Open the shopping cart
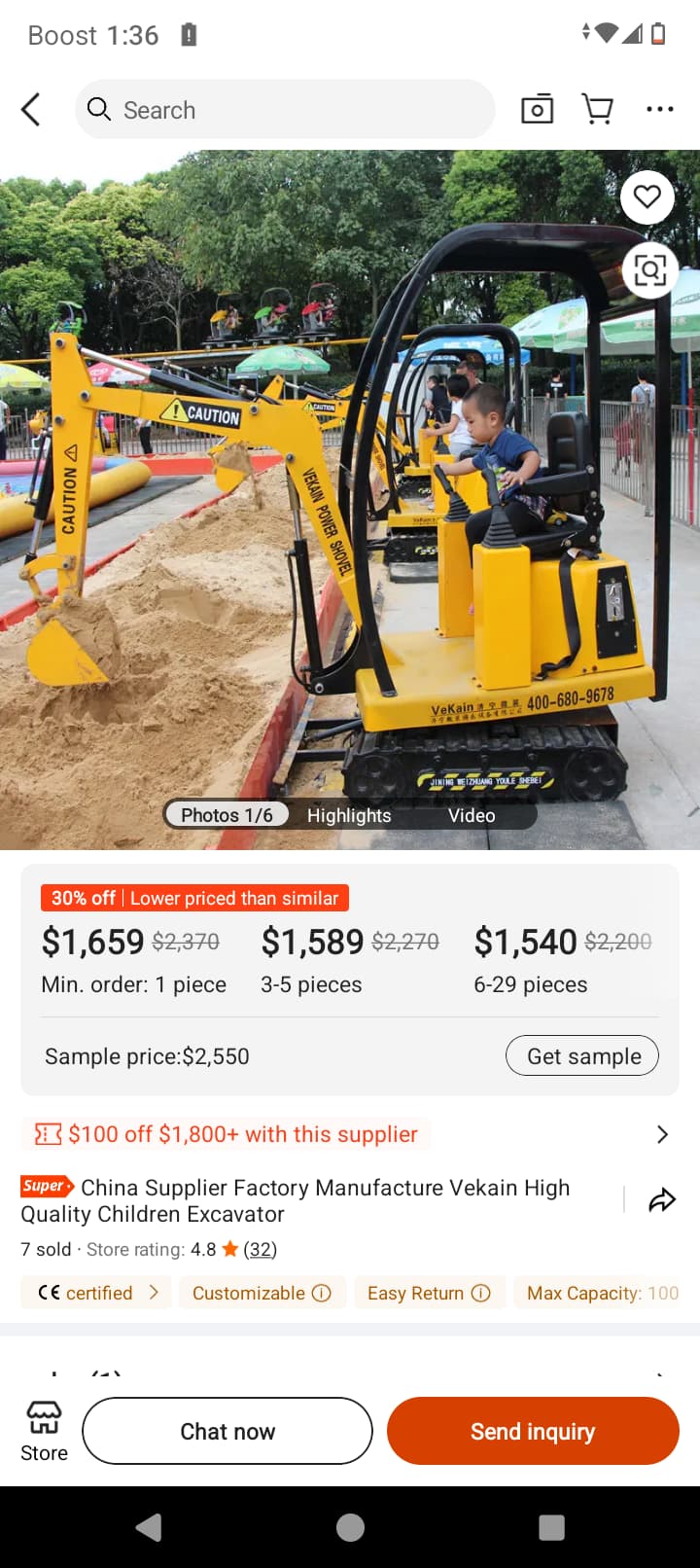The image size is (700, 1568). (597, 110)
